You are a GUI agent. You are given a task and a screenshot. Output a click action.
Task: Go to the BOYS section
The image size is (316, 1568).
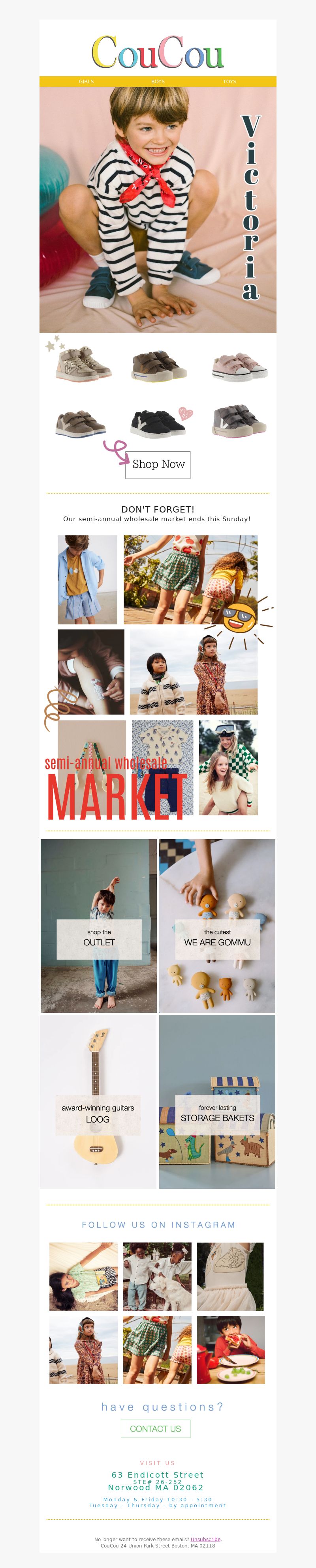coord(158,82)
